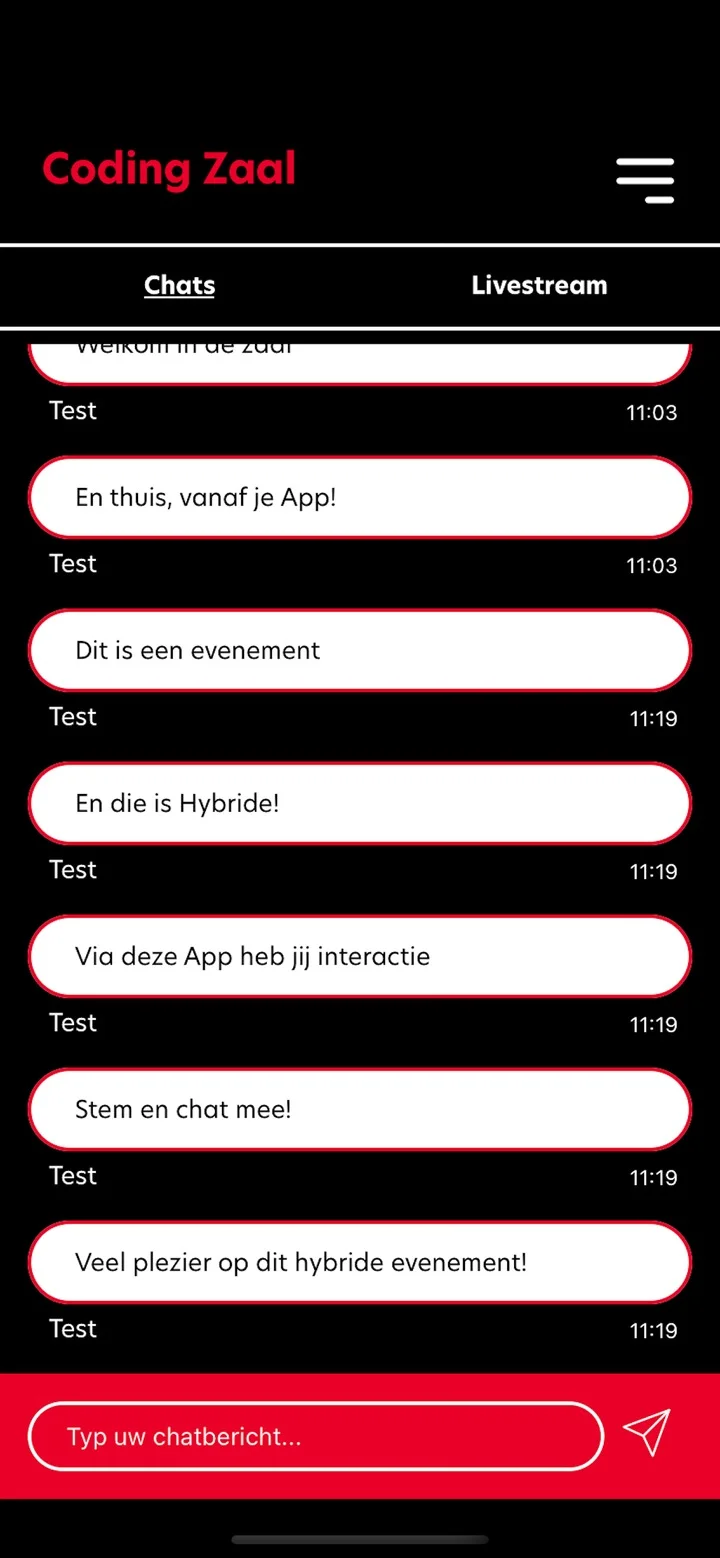This screenshot has width=720, height=1558.
Task: Tap the 11:19 timestamp on the last message
Action: pyautogui.click(x=652, y=1330)
